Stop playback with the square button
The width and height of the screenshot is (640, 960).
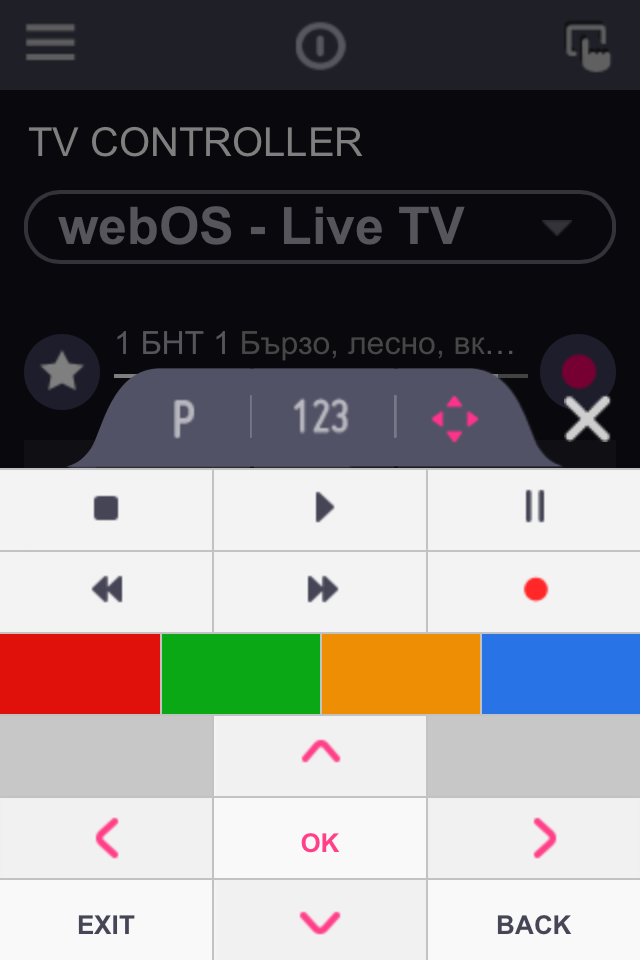click(106, 509)
